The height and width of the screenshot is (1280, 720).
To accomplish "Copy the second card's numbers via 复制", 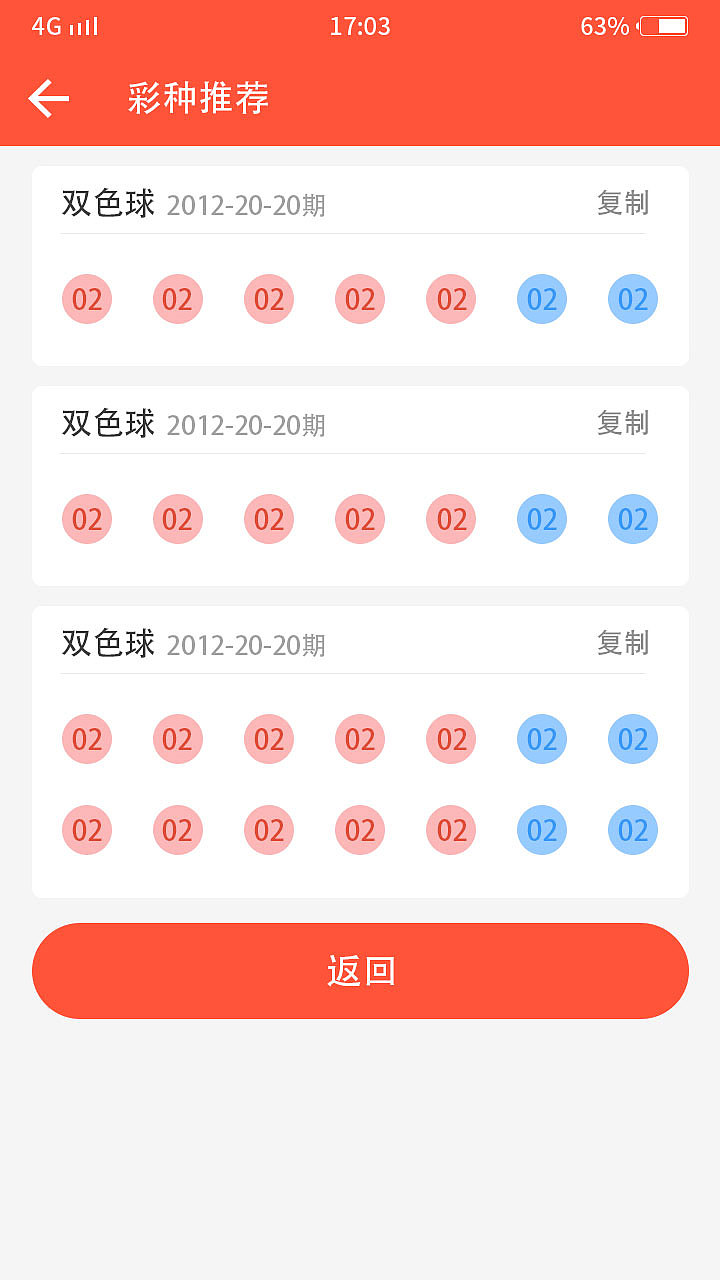I will point(623,424).
